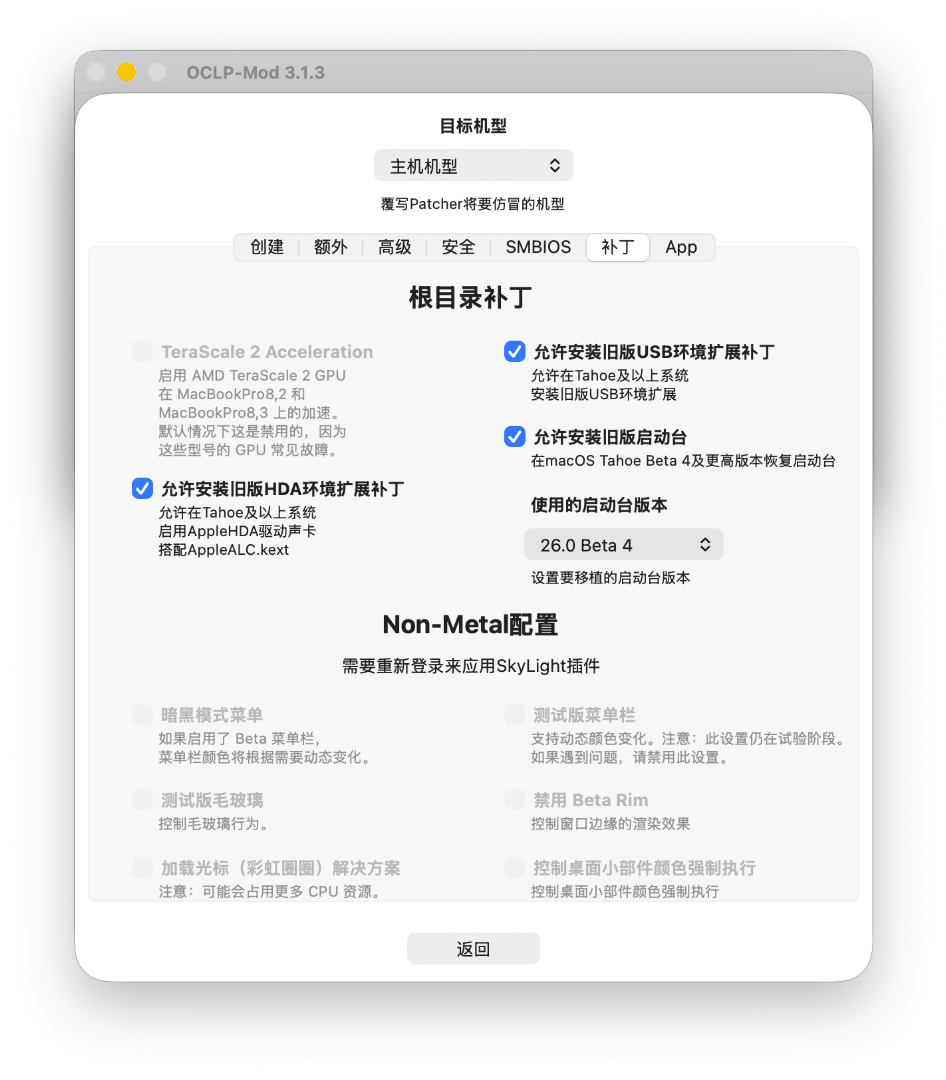Switch to the 创建 tab
Image resolution: width=946 pixels, height=1080 pixels.
point(267,247)
